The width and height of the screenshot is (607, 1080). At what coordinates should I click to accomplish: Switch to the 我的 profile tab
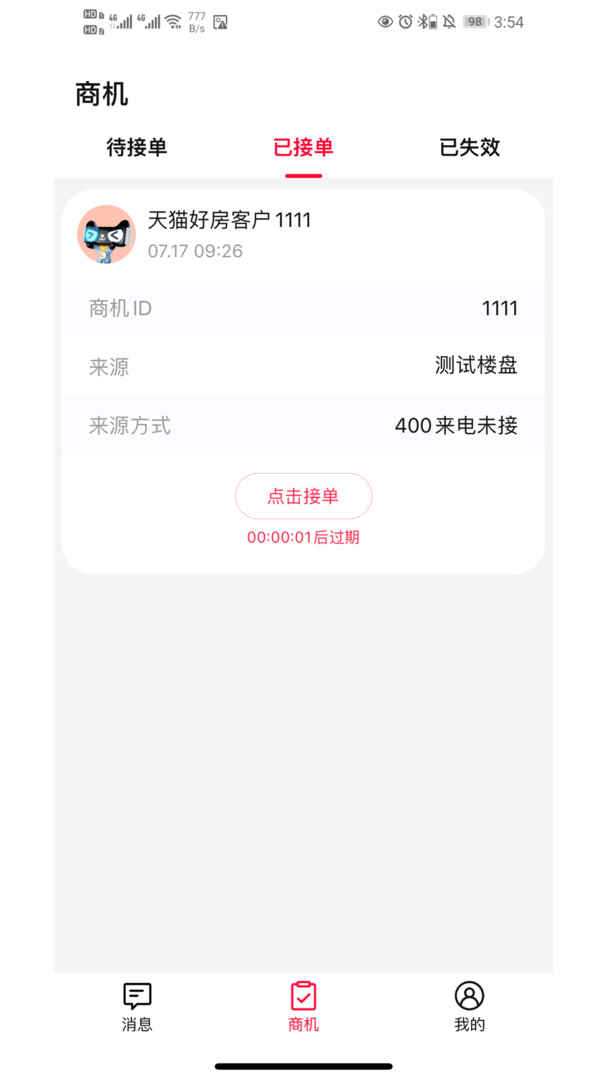pos(469,1005)
